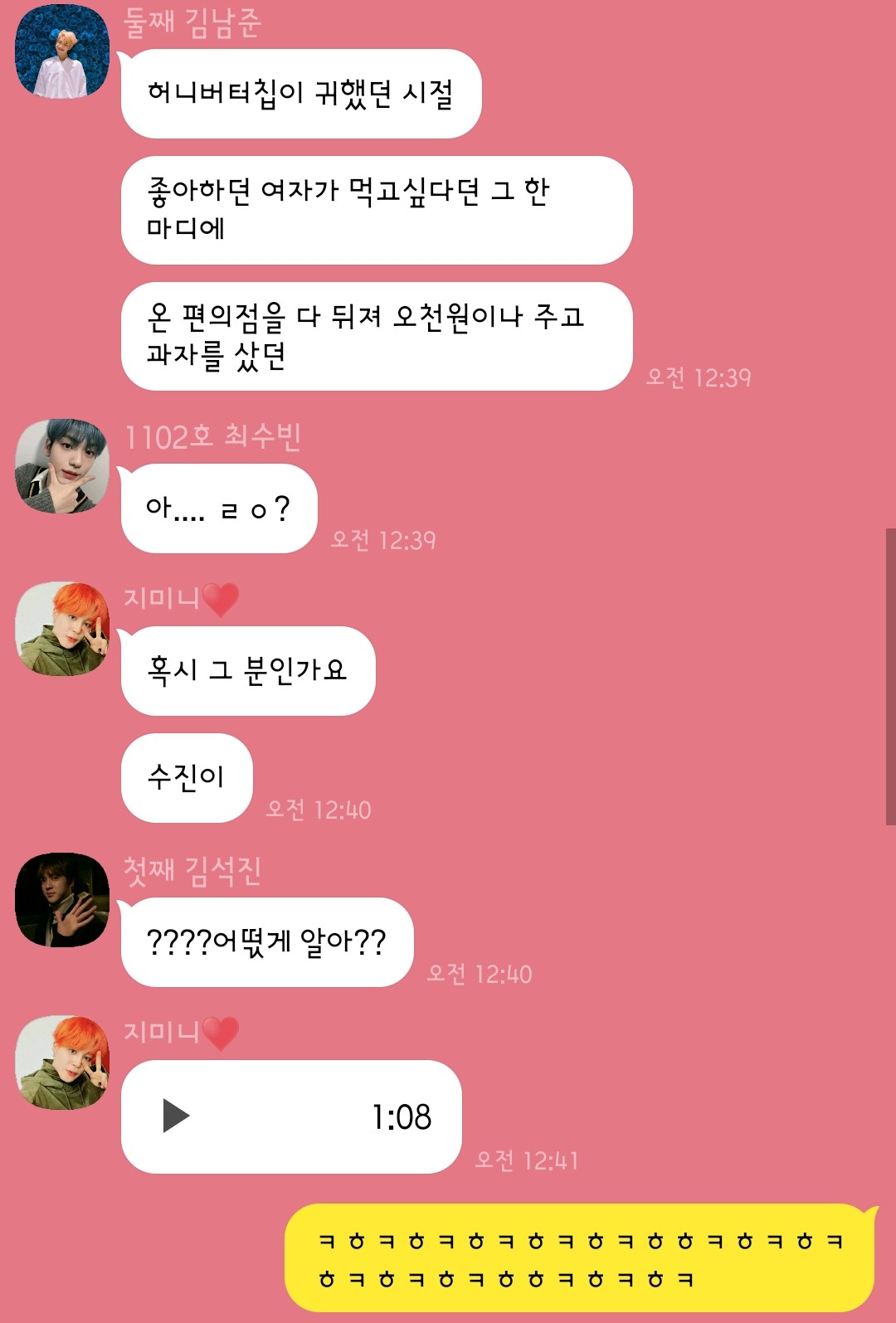
Task: Tap 첫째 김석진's profile avatar
Action: point(62,900)
